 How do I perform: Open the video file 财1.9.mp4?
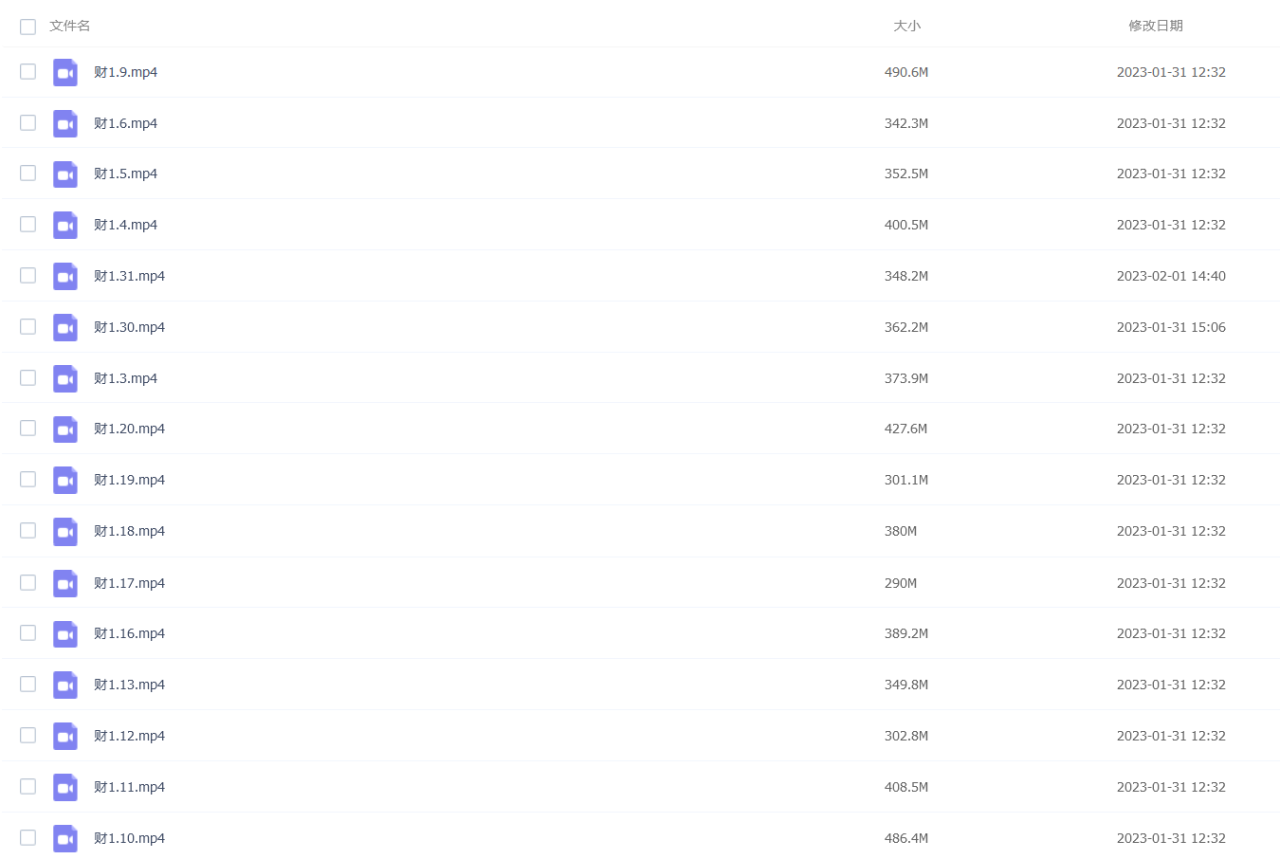(125, 72)
